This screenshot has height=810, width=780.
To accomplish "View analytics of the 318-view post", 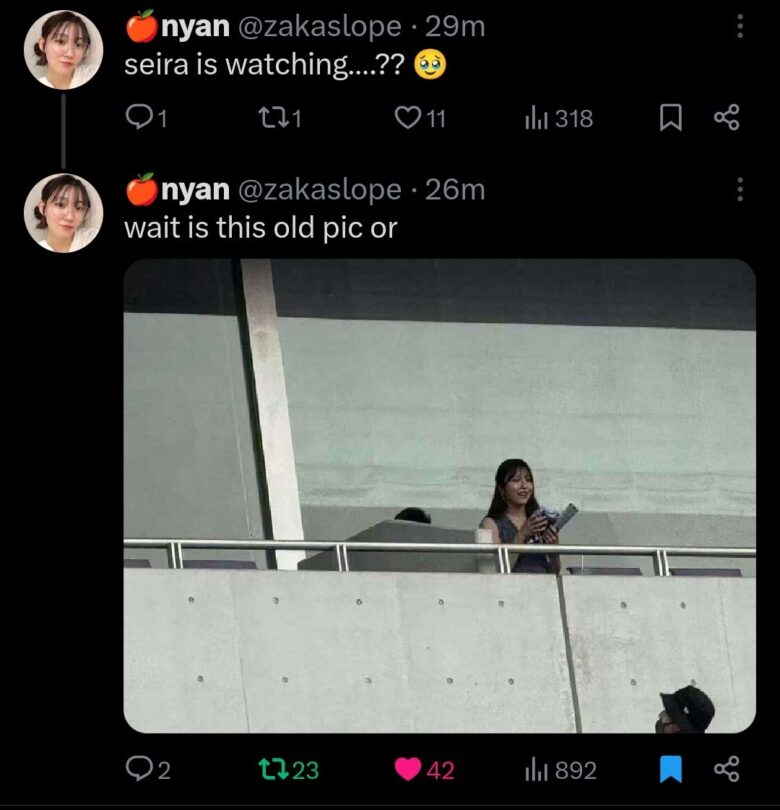I will [537, 118].
